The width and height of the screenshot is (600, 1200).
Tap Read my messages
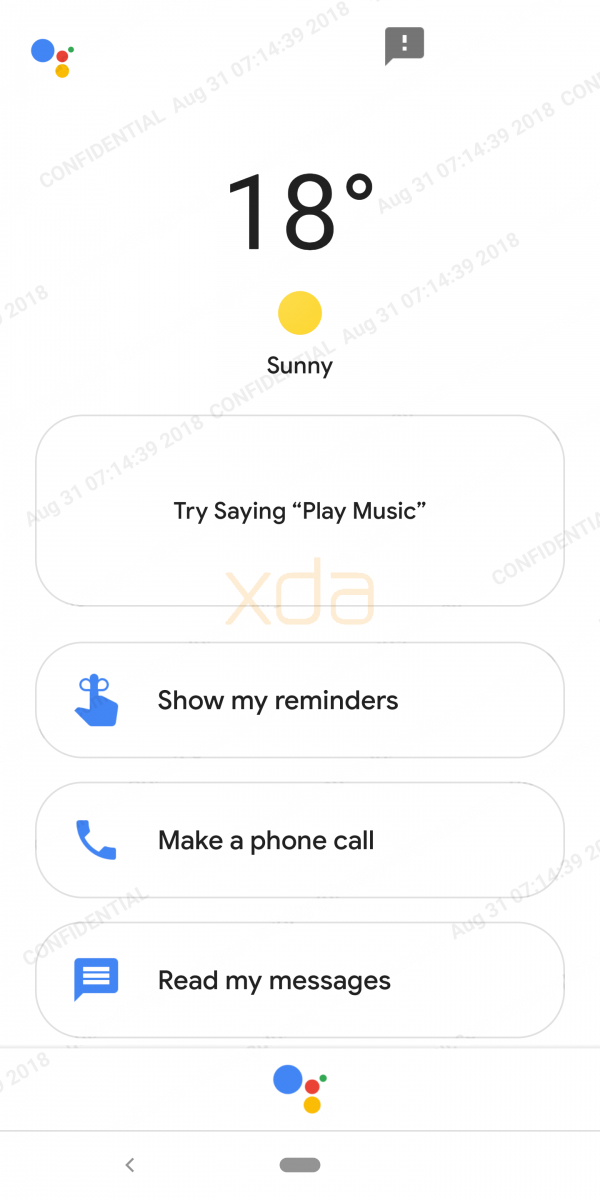click(300, 980)
